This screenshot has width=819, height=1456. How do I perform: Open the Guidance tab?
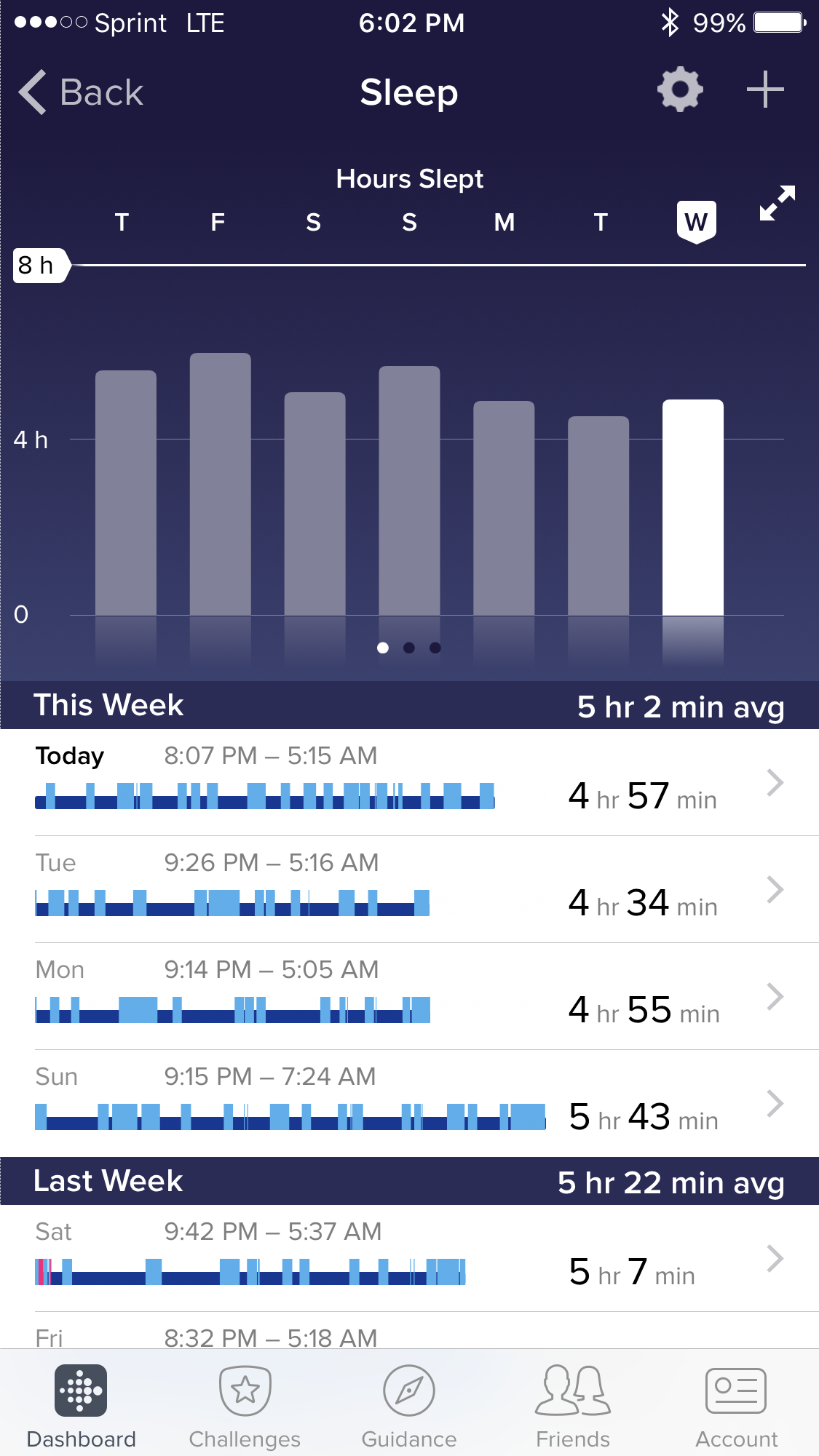(x=409, y=1406)
